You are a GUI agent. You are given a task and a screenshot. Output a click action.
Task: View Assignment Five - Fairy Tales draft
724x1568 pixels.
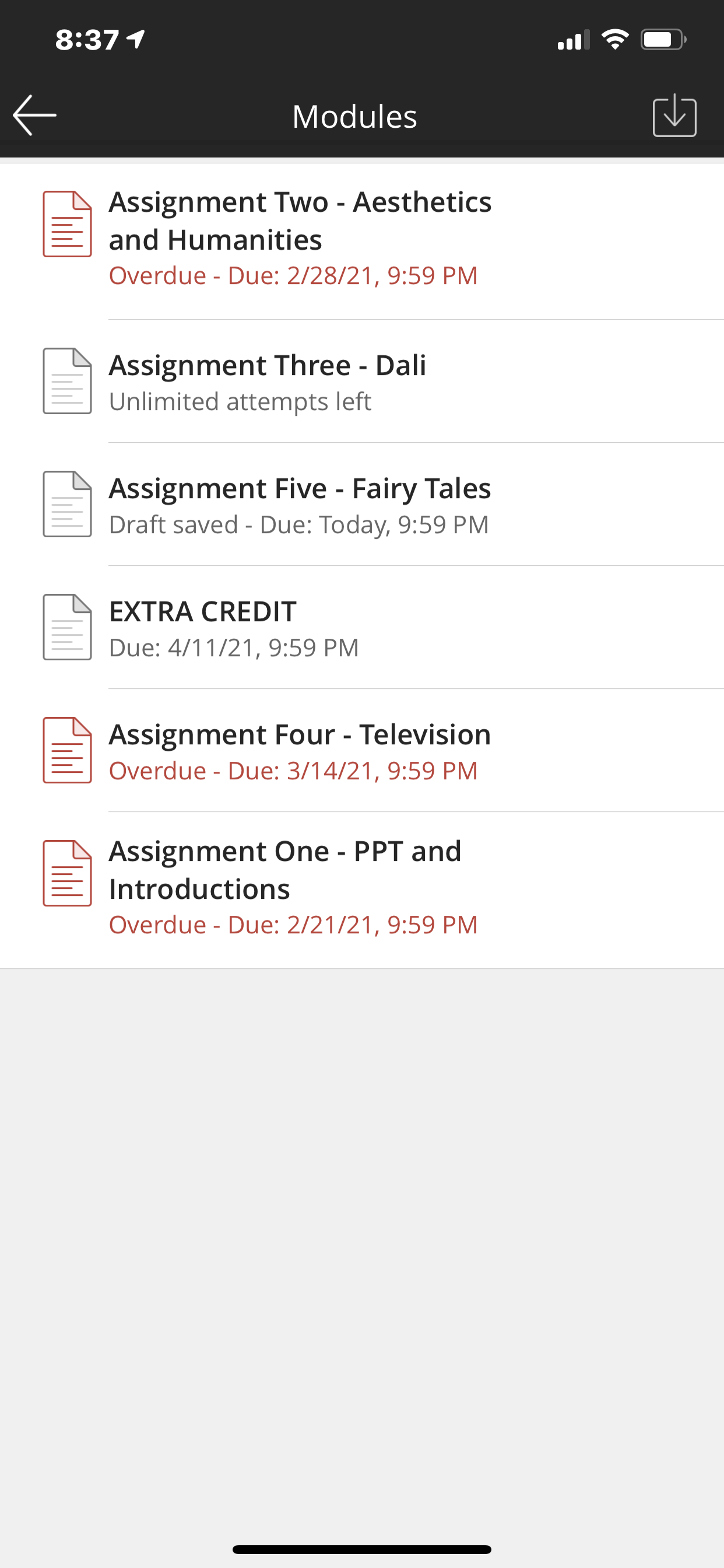(300, 505)
